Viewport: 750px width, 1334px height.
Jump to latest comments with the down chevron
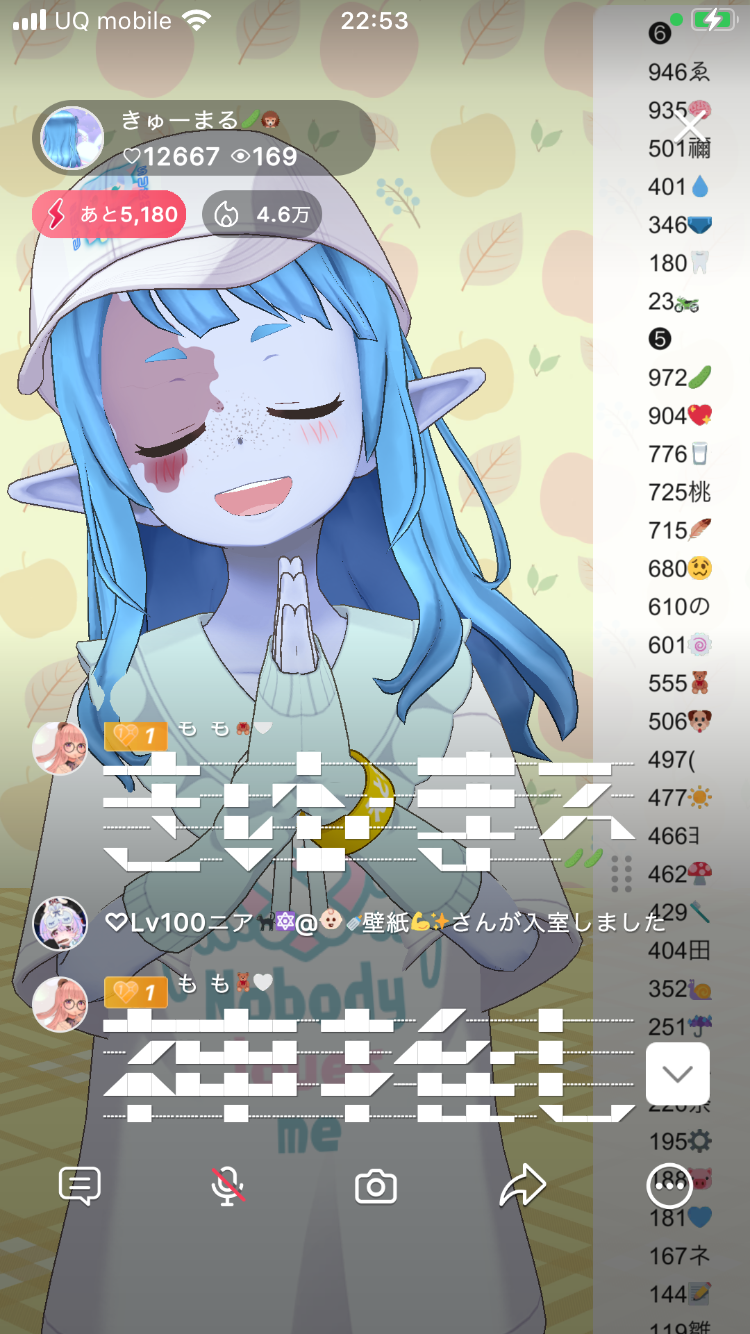678,1074
